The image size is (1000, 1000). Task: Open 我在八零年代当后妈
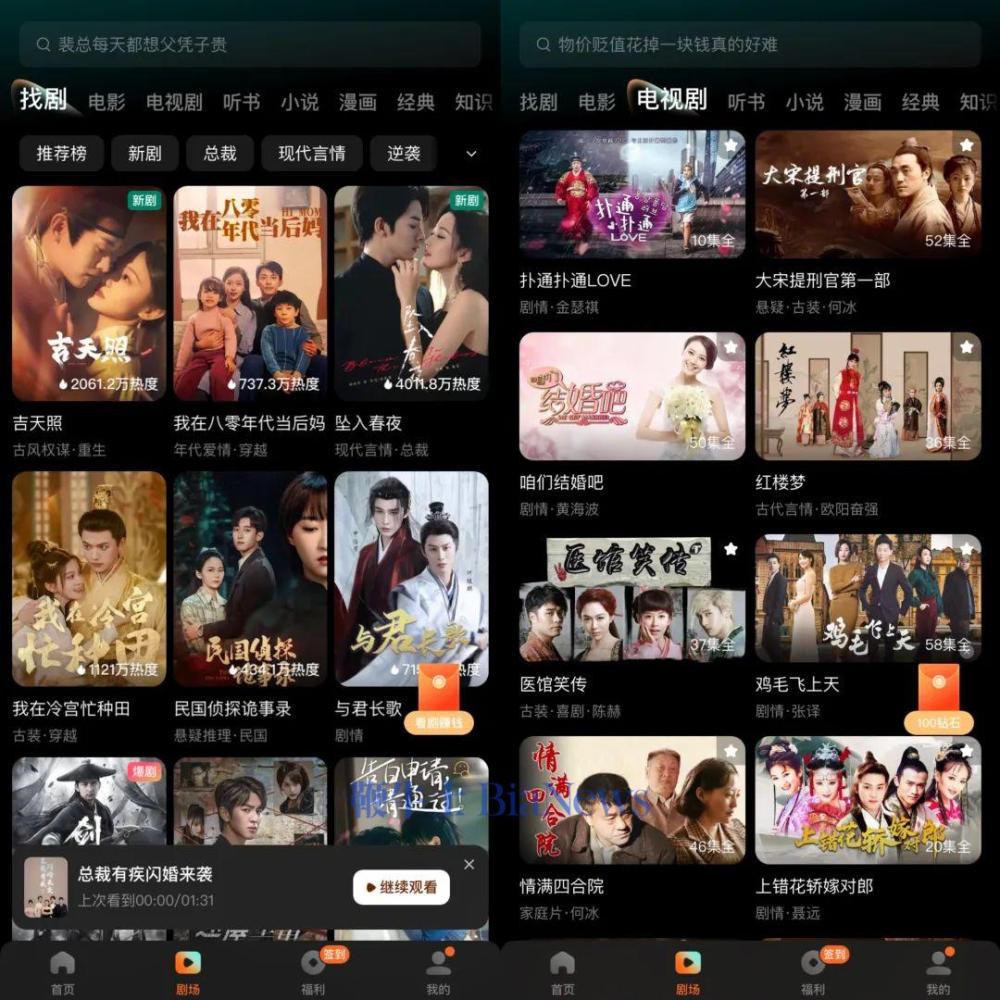[250, 293]
